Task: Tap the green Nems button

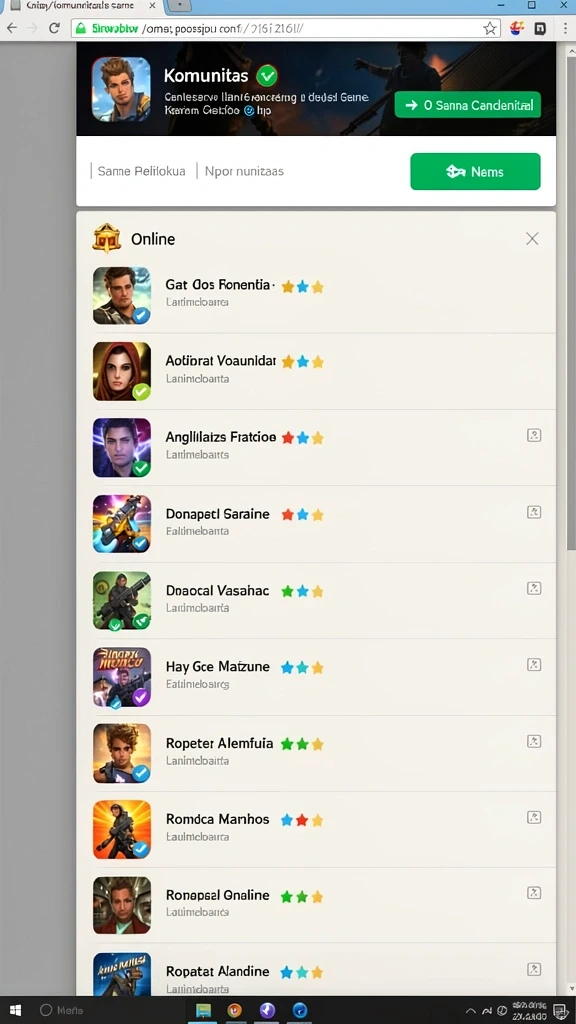Action: pos(475,172)
